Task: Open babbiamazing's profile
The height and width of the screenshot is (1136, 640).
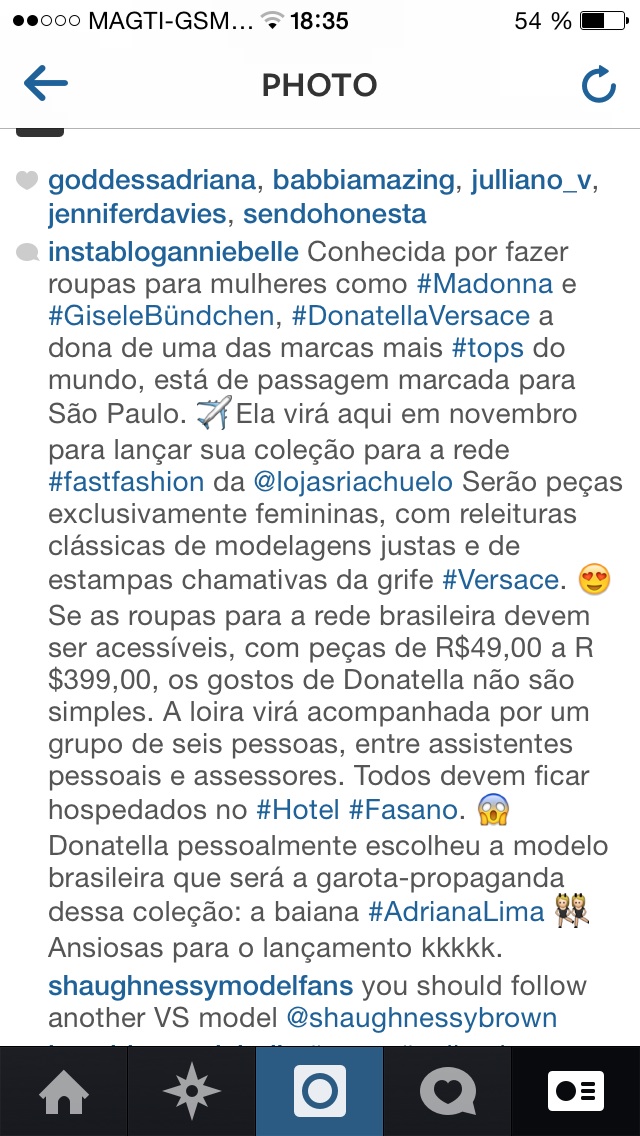Action: (365, 181)
